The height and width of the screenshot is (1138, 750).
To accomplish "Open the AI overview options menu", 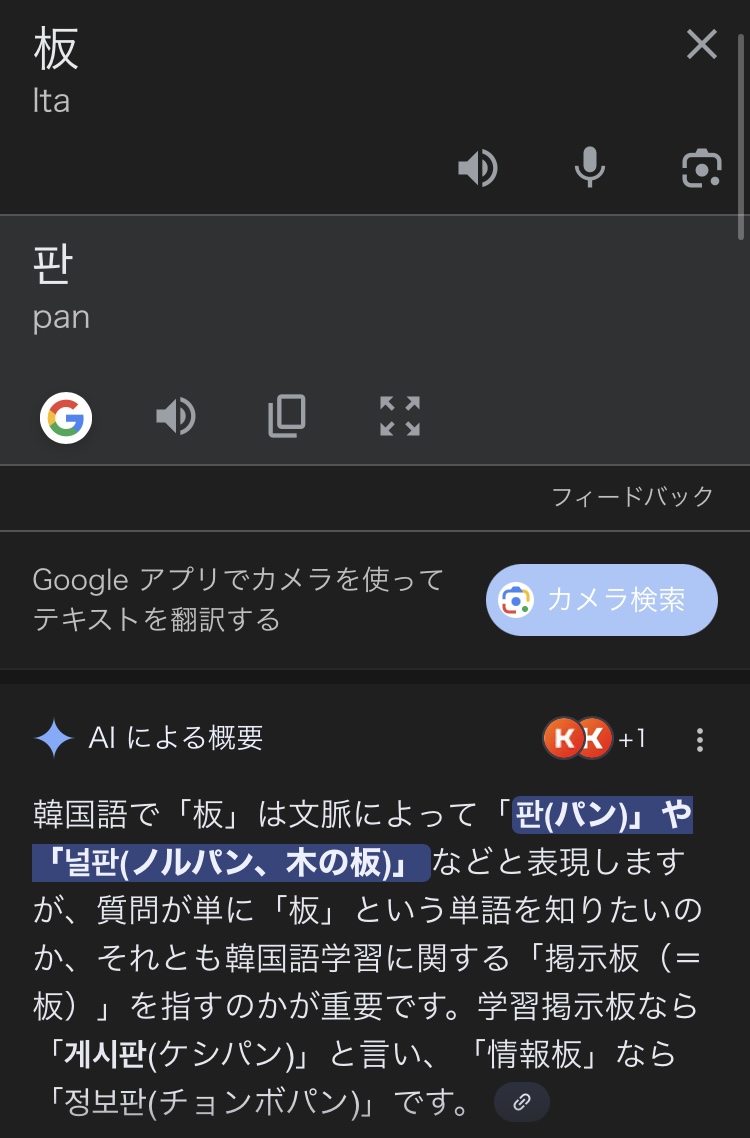I will coord(700,740).
